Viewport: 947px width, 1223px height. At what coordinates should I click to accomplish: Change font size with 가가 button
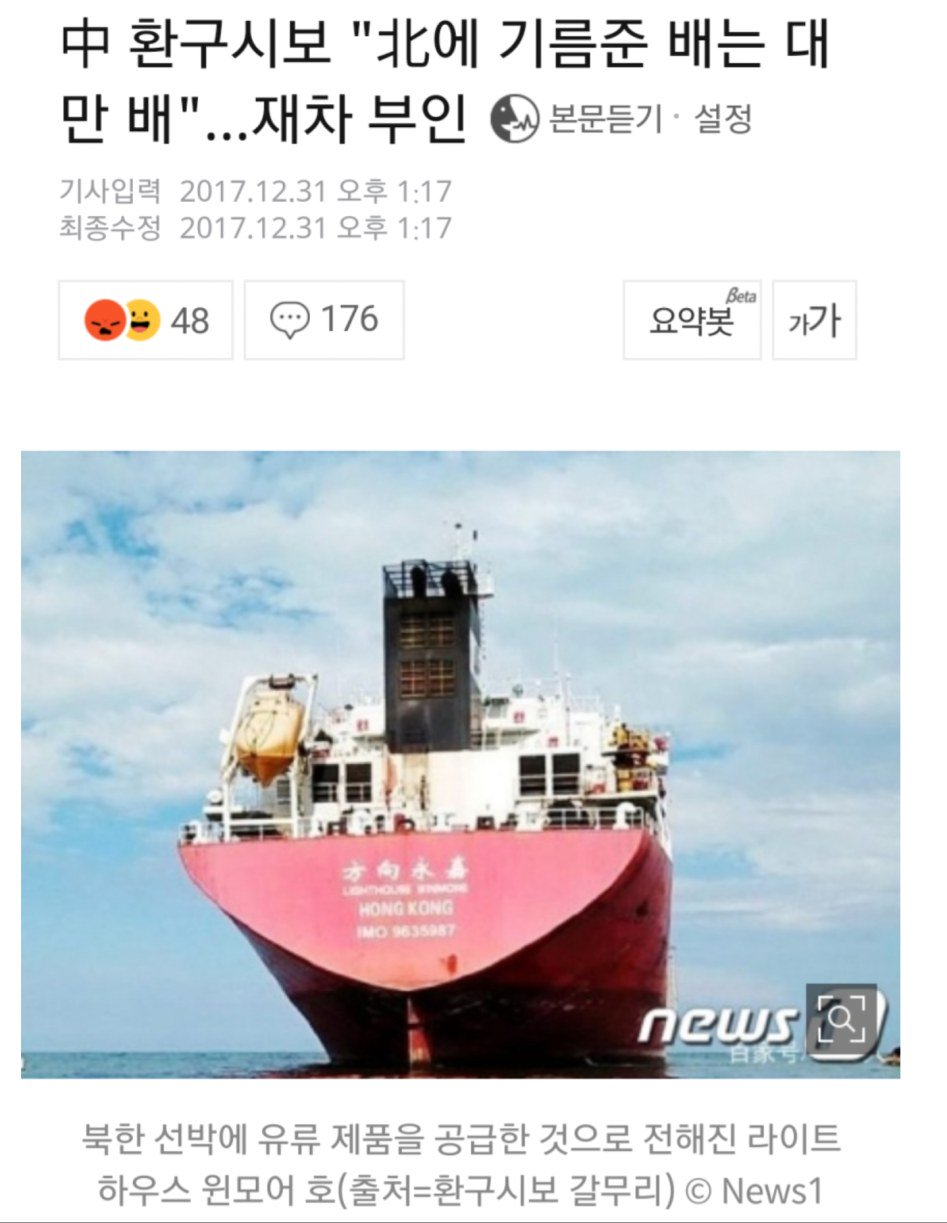pyautogui.click(x=814, y=320)
